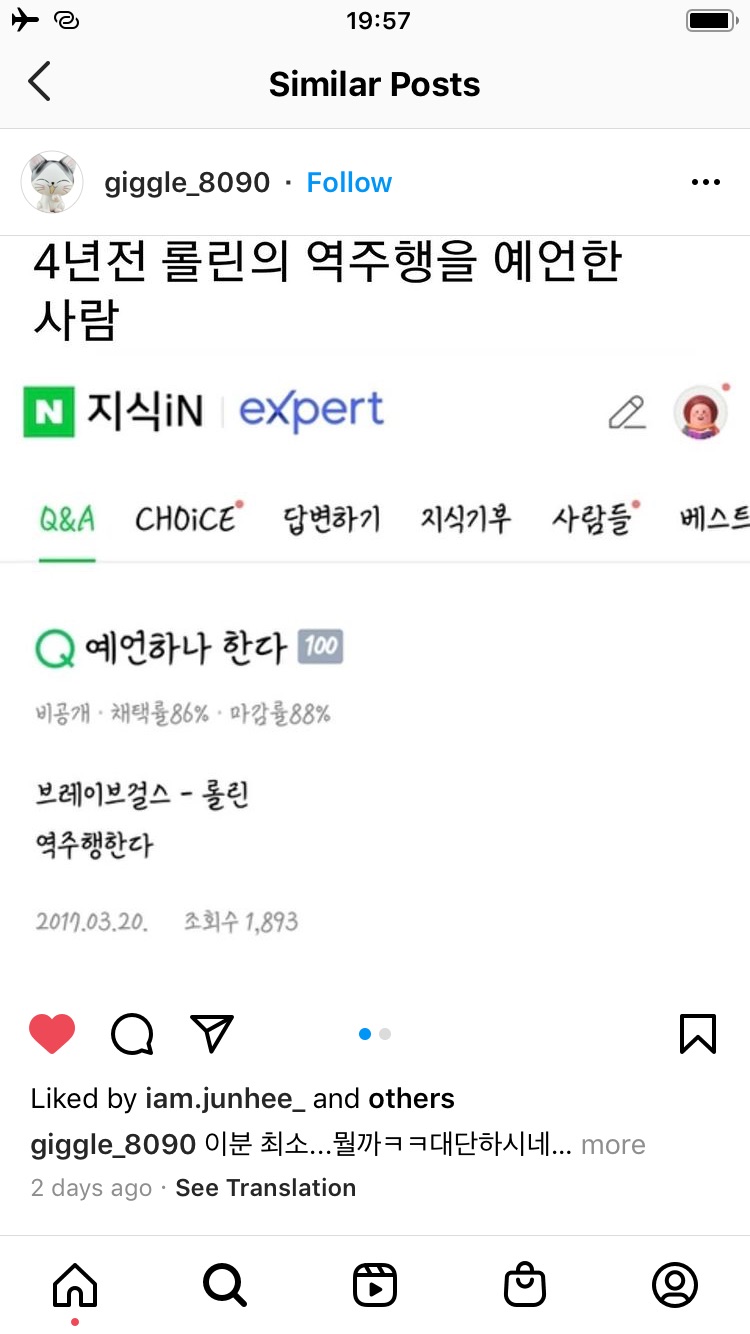750x1334 pixels.
Task: Open the Shop tab
Action: [x=525, y=1285]
